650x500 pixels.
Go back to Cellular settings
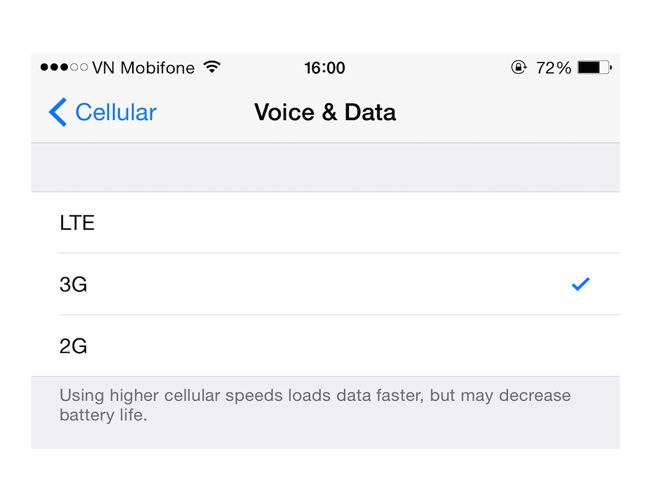pos(102,112)
